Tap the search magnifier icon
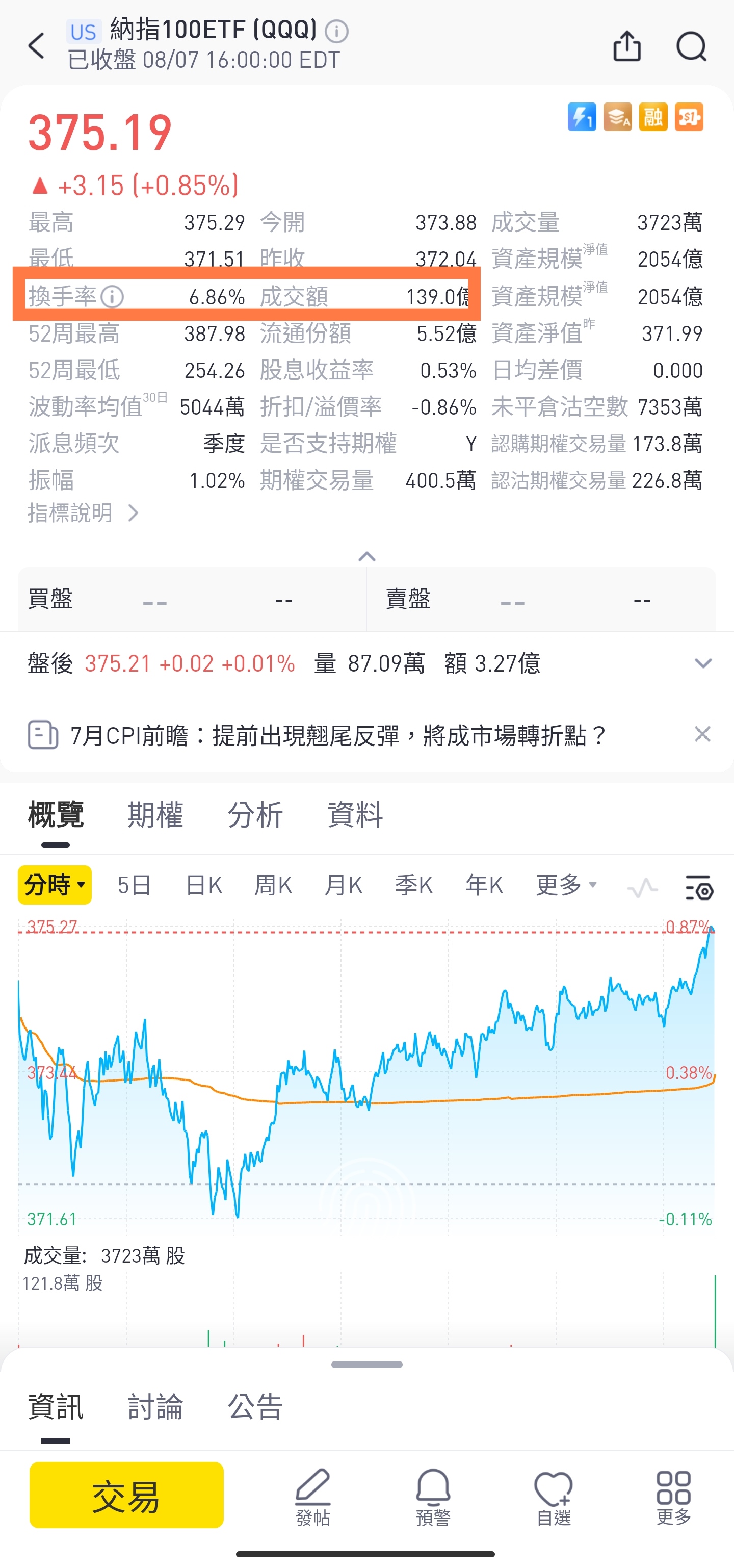 (691, 46)
